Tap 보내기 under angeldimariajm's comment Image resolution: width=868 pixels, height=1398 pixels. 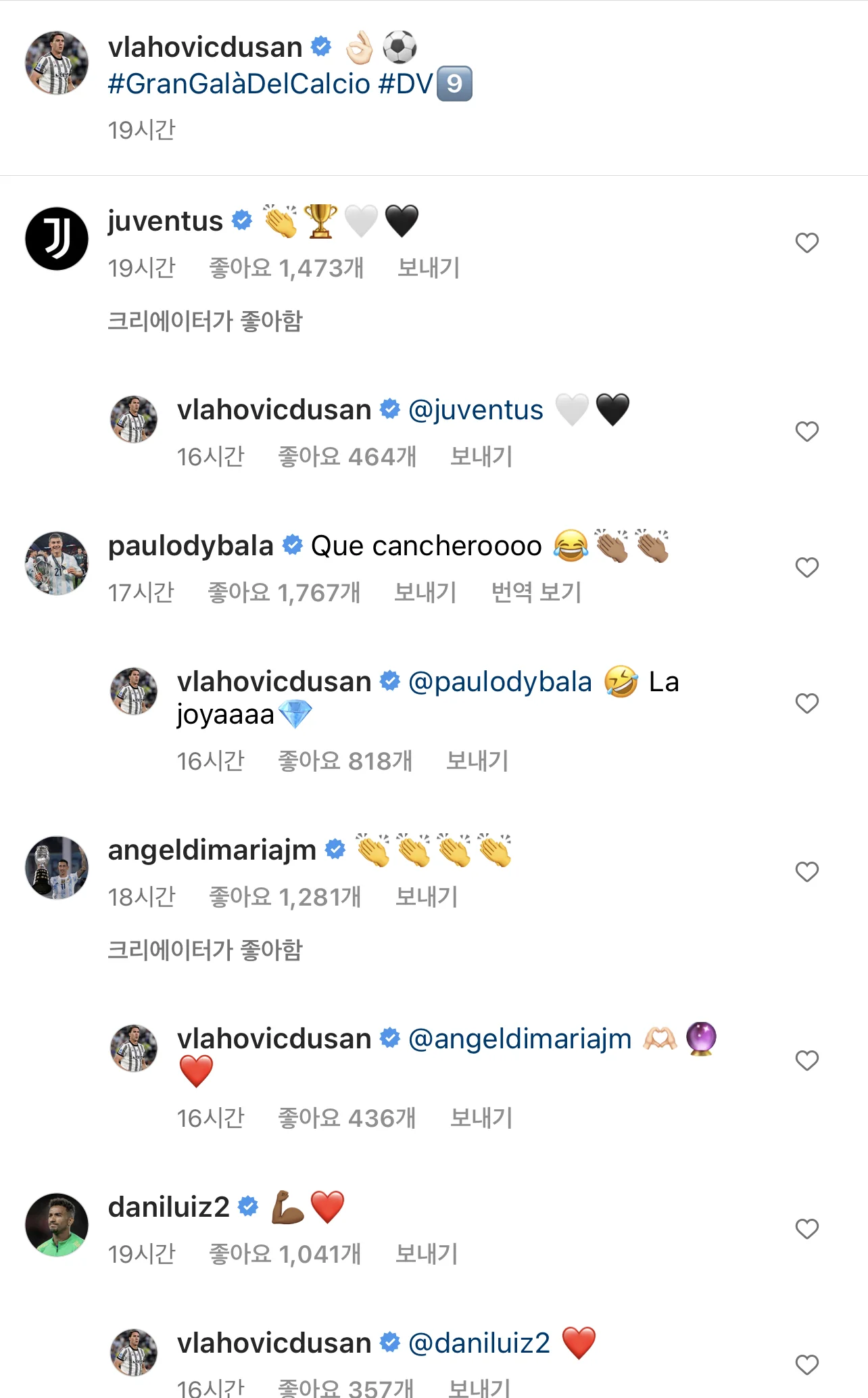click(x=427, y=897)
